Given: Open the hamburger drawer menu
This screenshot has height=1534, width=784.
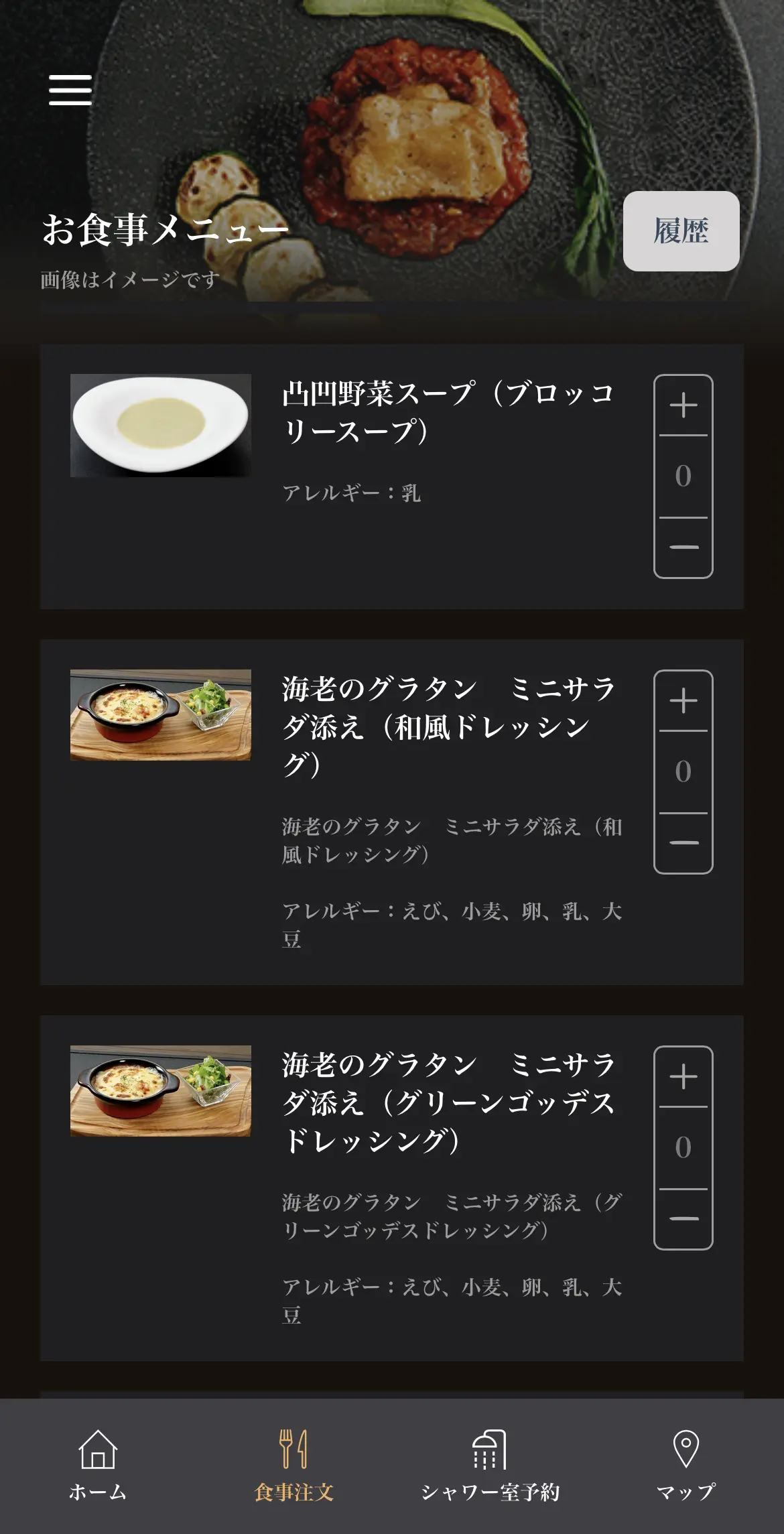Looking at the screenshot, I should point(70,90).
